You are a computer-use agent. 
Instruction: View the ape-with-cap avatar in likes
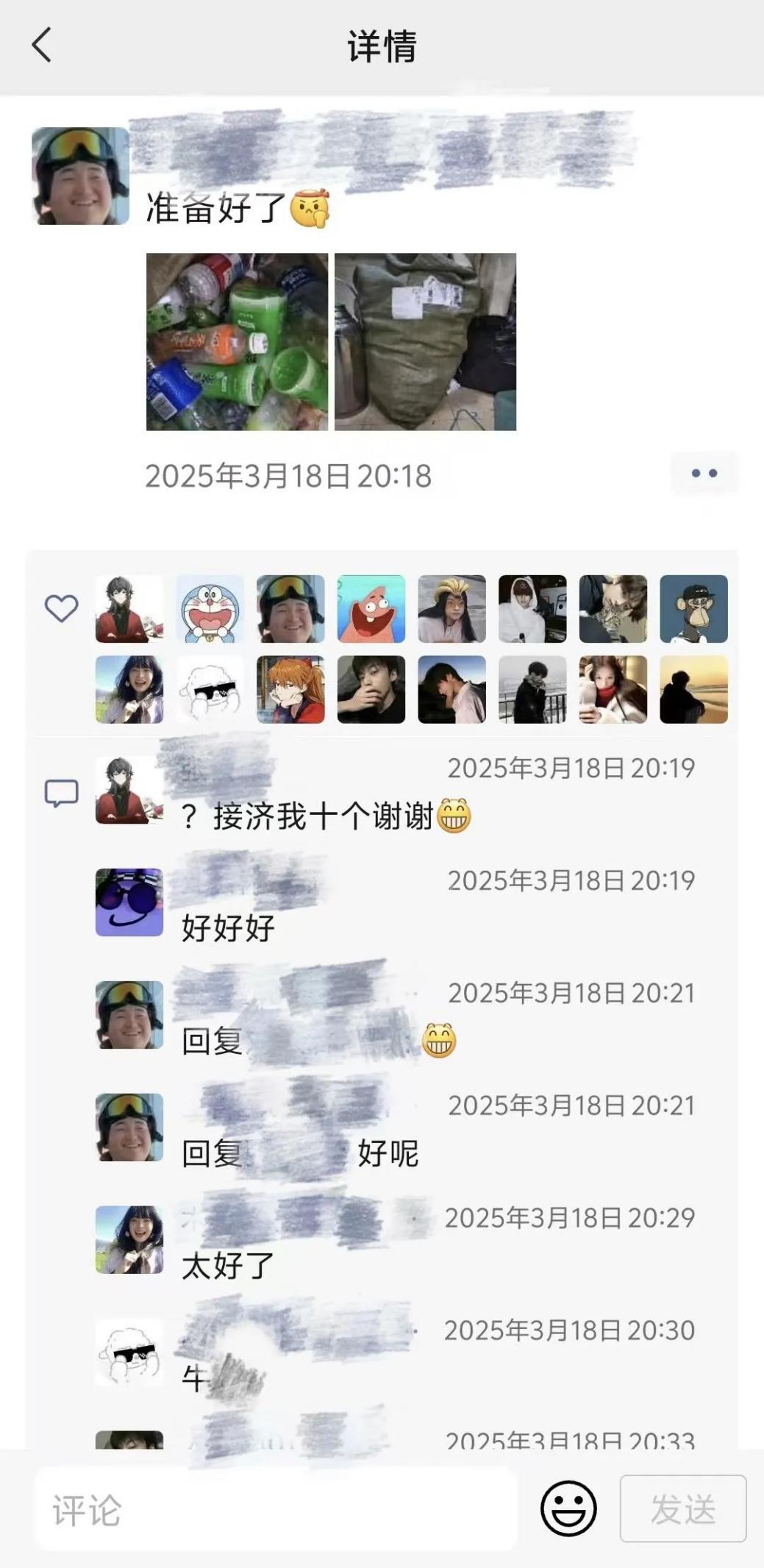693,609
